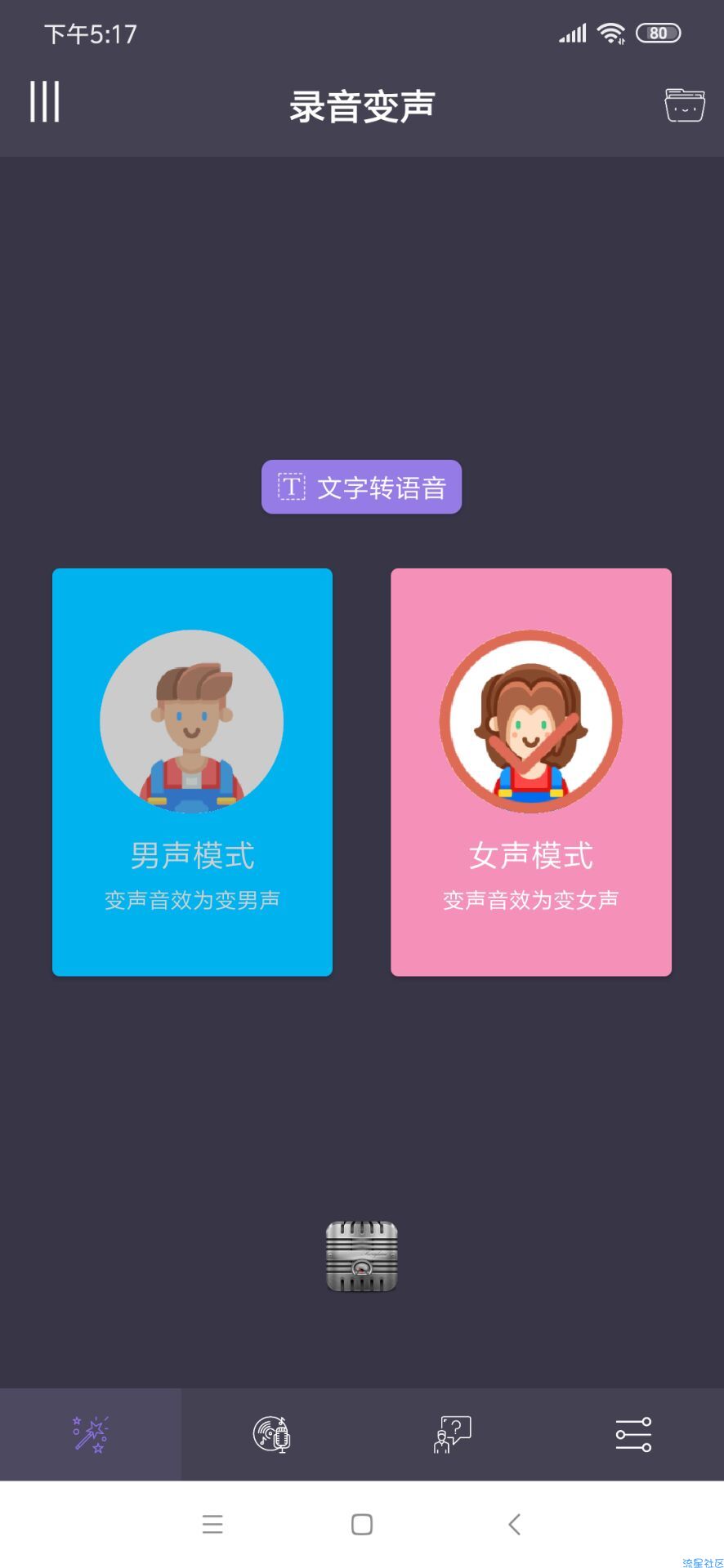Image resolution: width=724 pixels, height=1568 pixels.
Task: Open the three-bar menu at top left
Action: [45, 102]
